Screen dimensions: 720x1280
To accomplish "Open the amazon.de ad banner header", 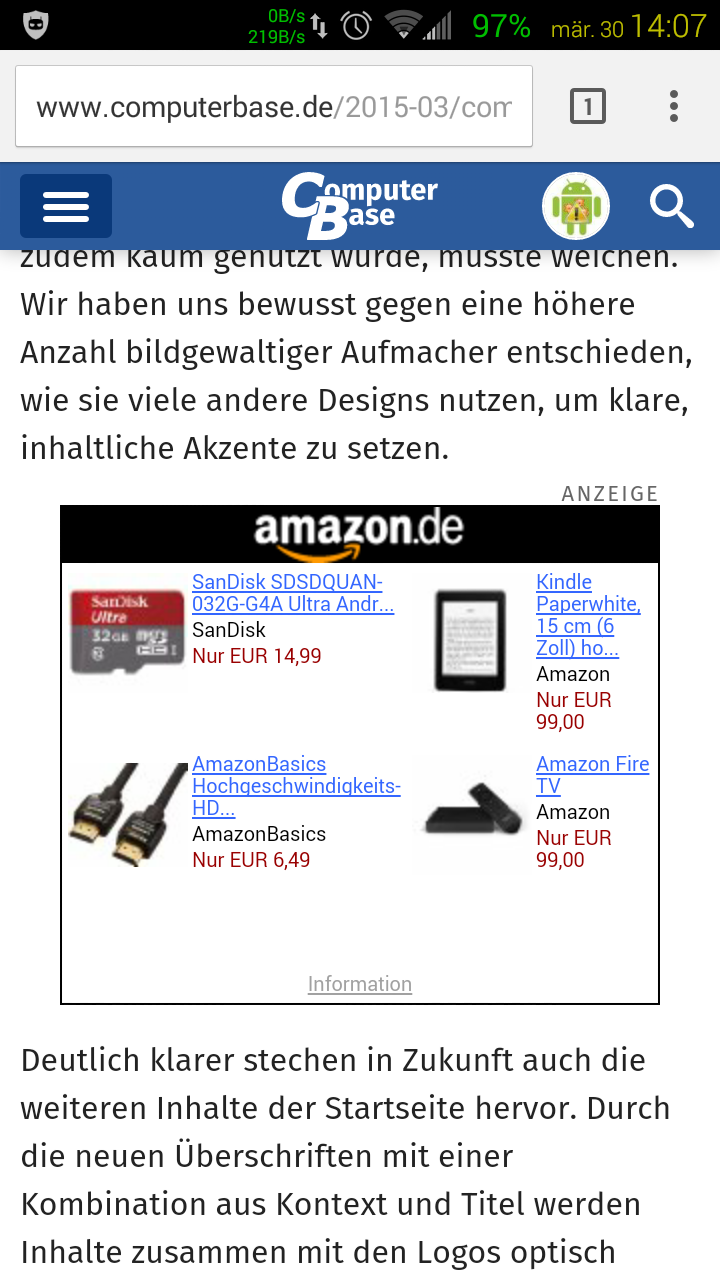I will [x=360, y=534].
